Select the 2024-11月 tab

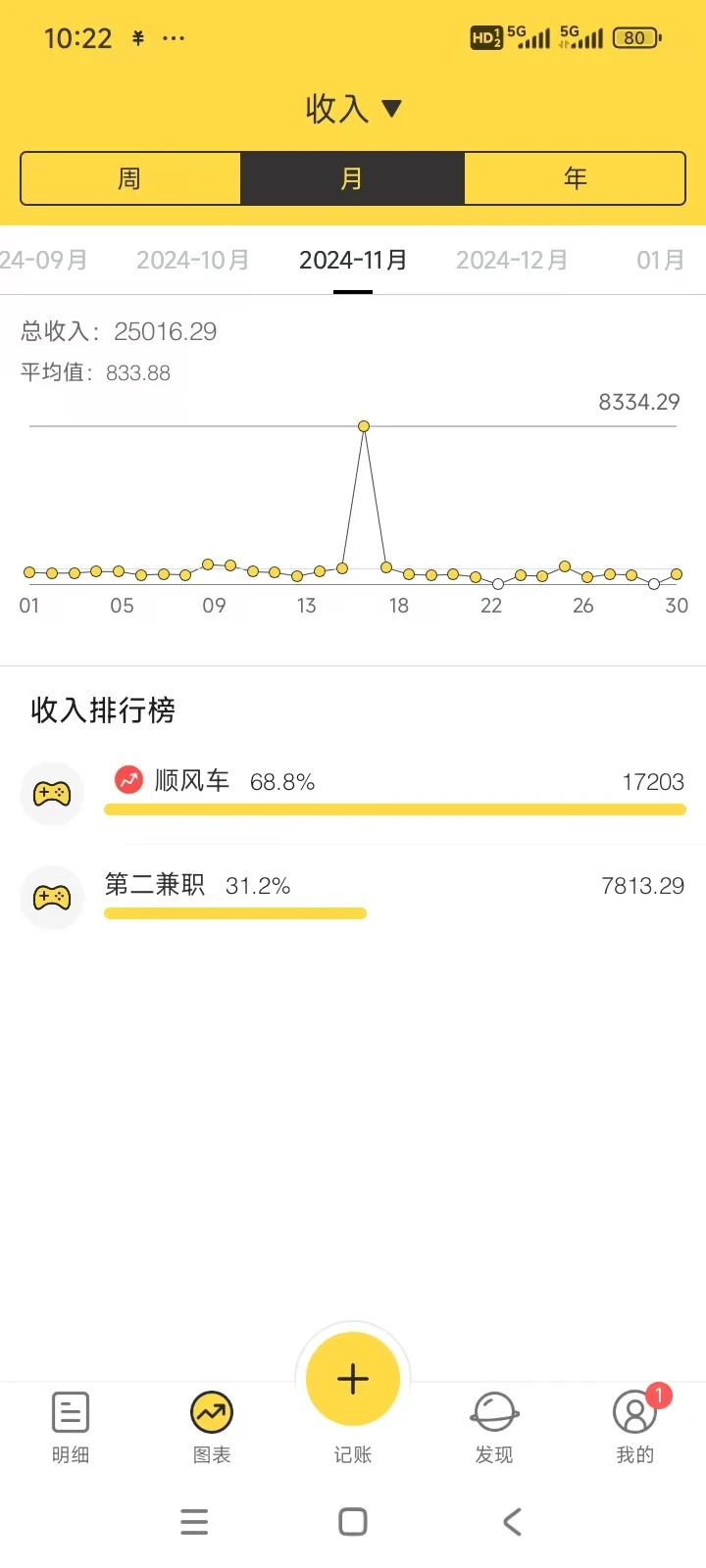click(x=353, y=260)
